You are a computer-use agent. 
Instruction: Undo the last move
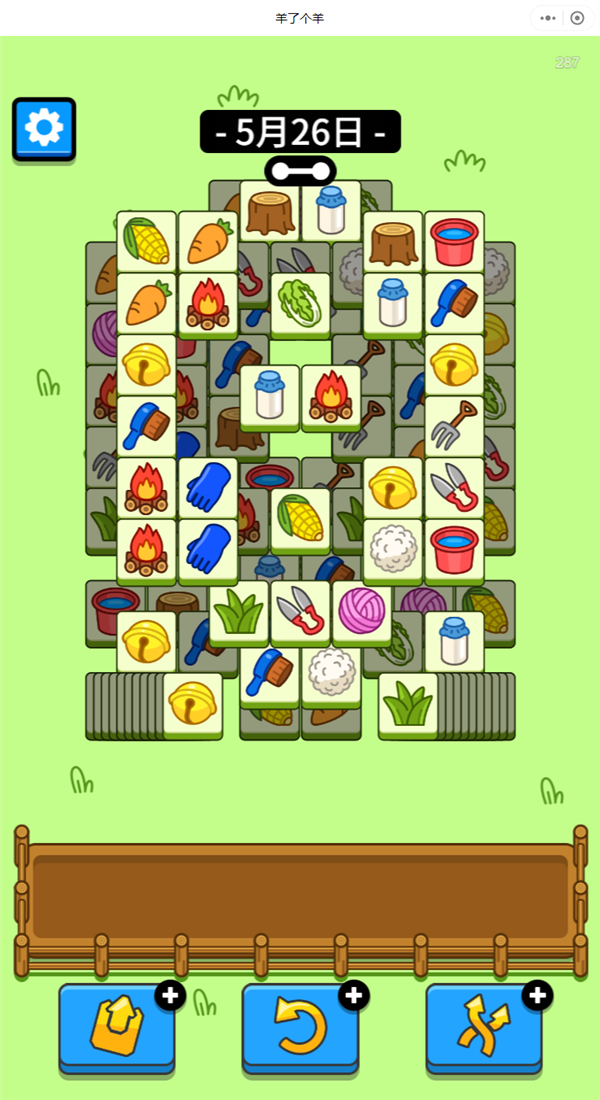tap(300, 1027)
